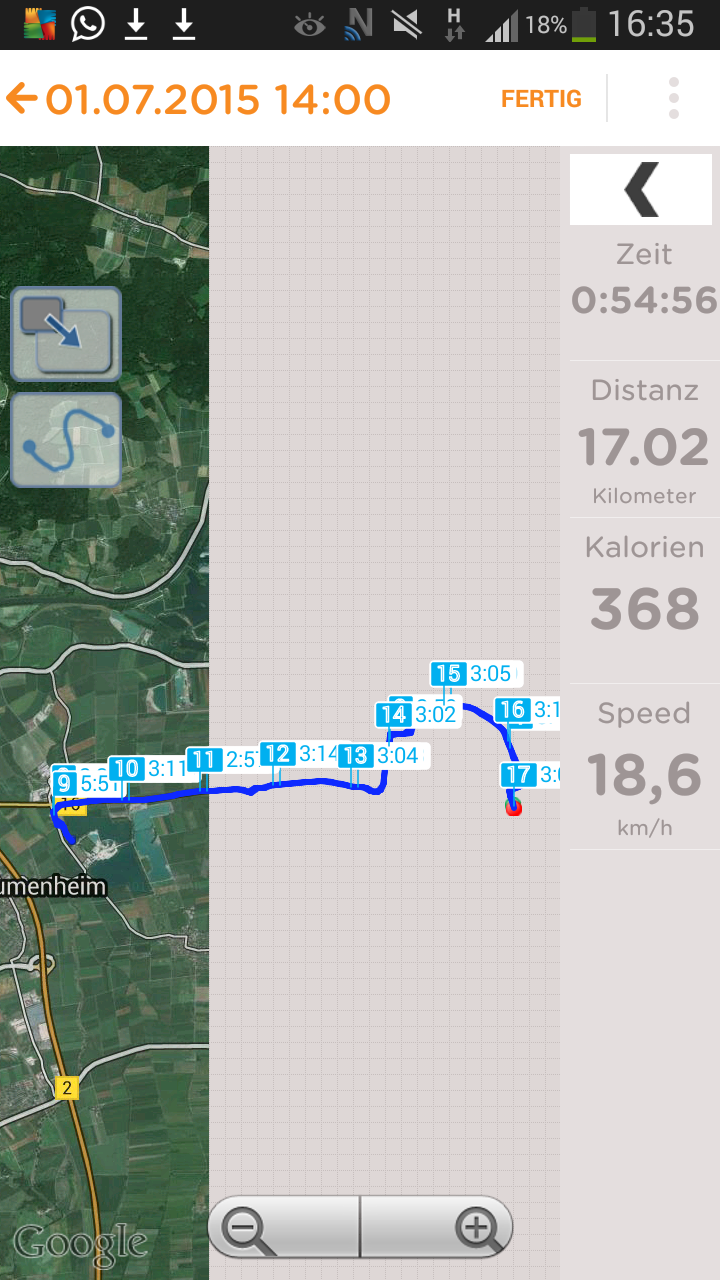Tap the FERTIG button
The width and height of the screenshot is (720, 1280).
541,99
